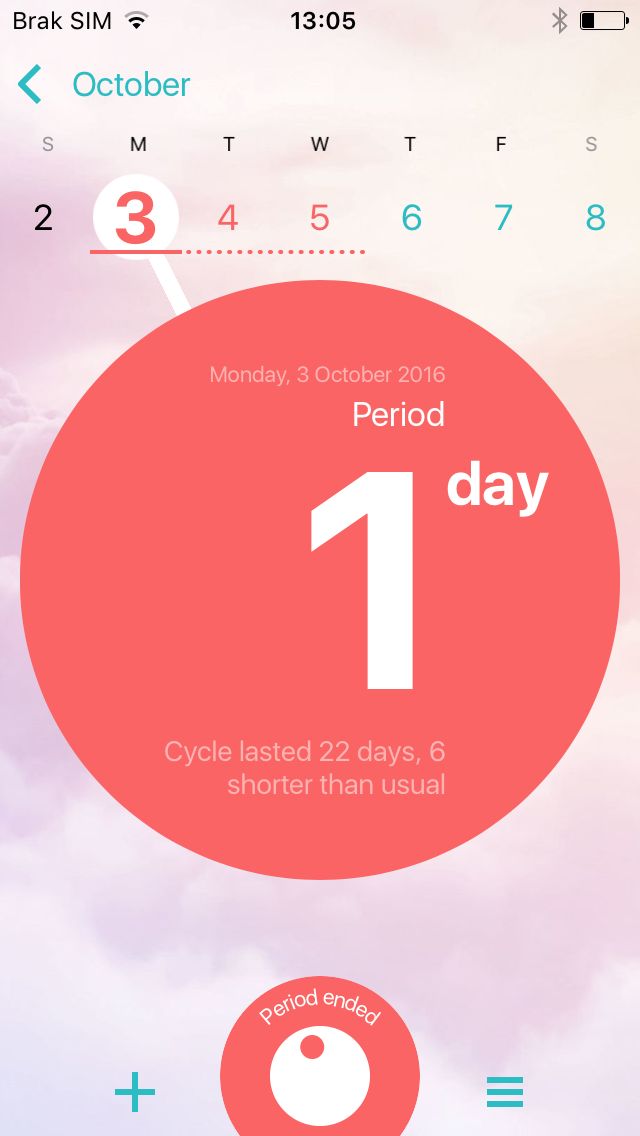The width and height of the screenshot is (640, 1136).
Task: Select Friday the 7th
Action: pyautogui.click(x=502, y=217)
